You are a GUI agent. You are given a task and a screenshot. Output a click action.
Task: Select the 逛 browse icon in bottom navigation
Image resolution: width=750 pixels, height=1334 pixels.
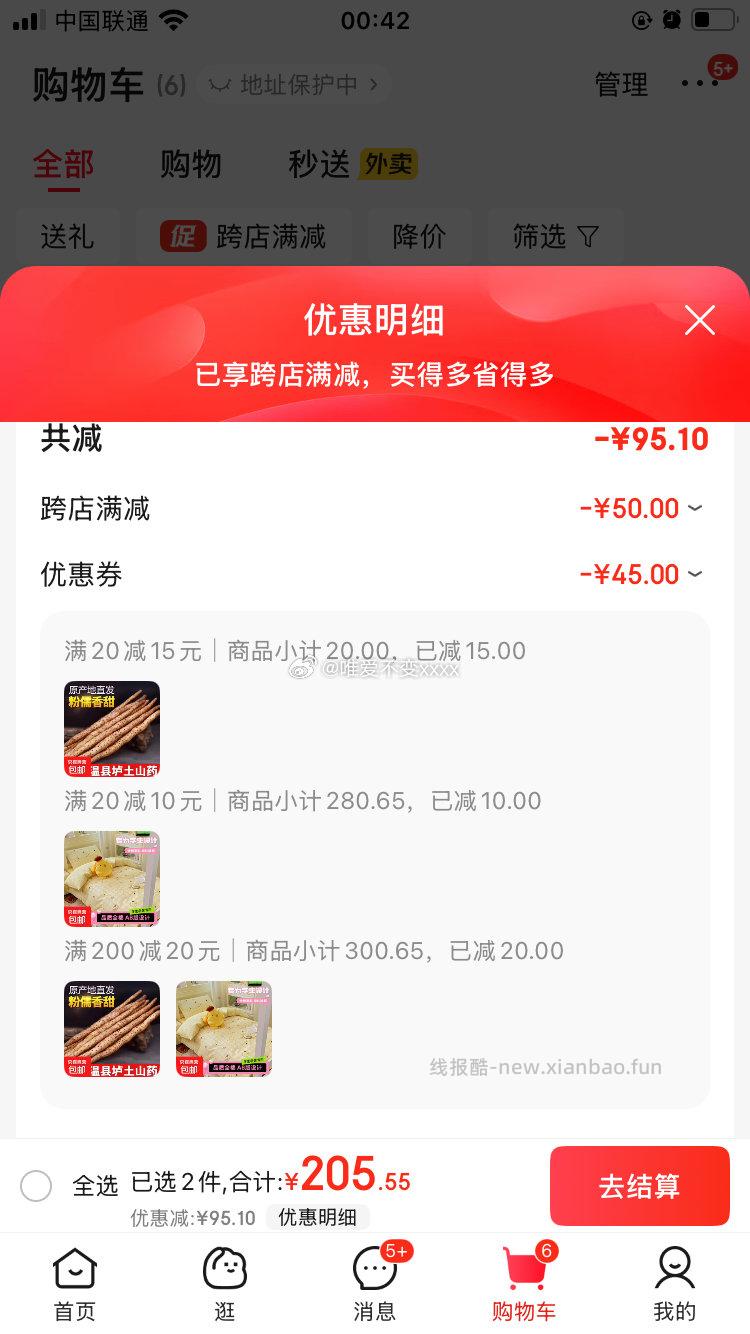[x=224, y=1270]
